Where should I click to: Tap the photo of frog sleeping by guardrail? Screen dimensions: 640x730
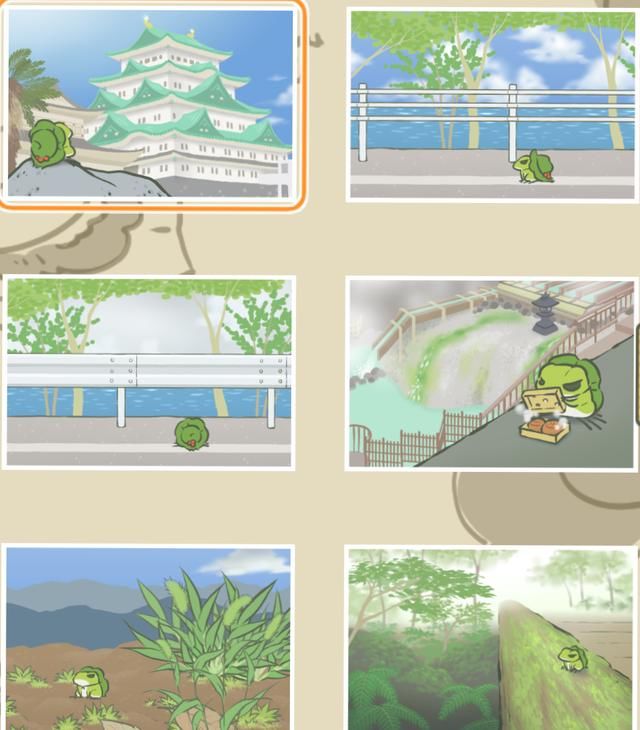click(149, 372)
